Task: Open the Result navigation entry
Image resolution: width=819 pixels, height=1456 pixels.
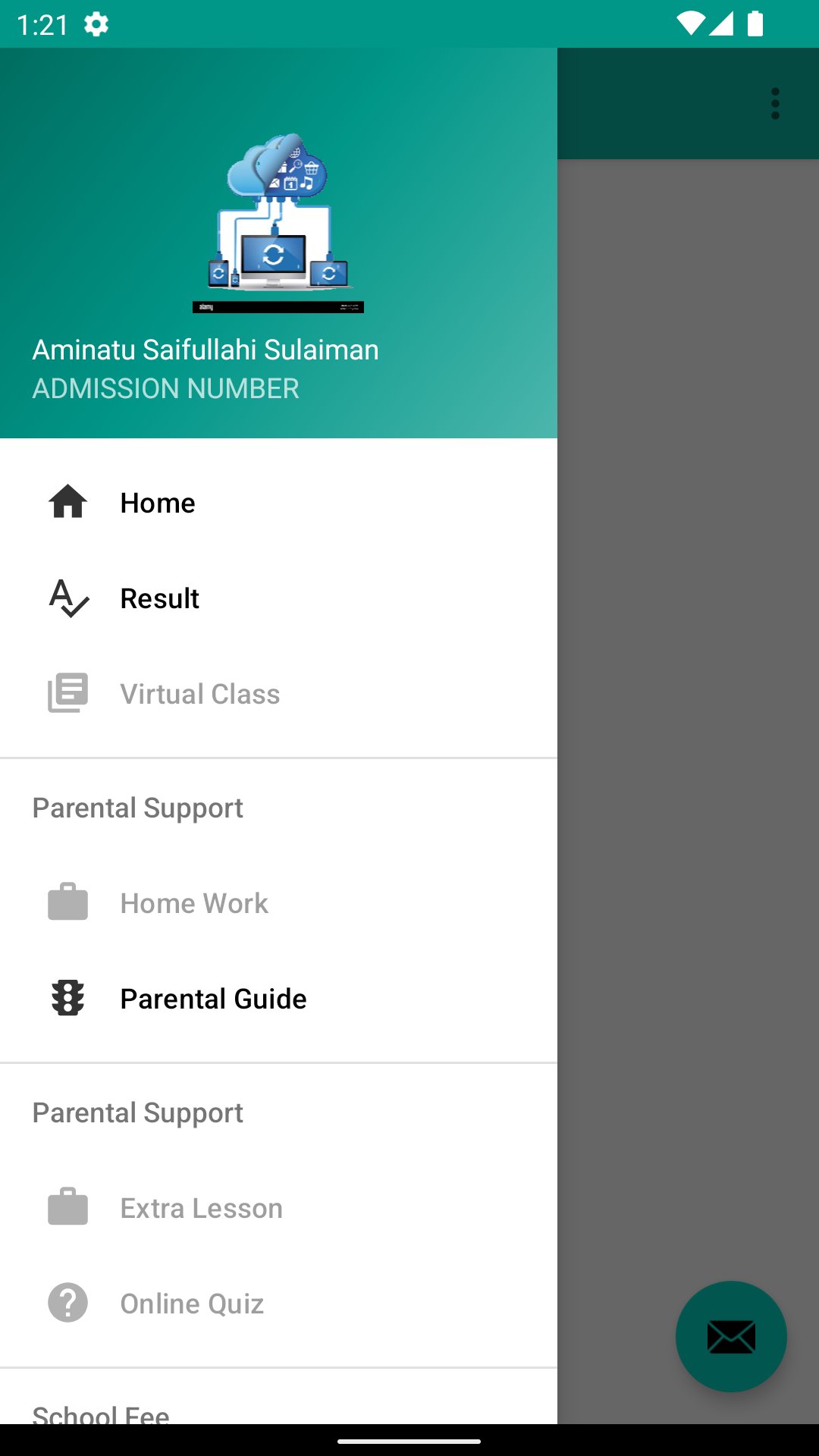Action: coord(159,598)
